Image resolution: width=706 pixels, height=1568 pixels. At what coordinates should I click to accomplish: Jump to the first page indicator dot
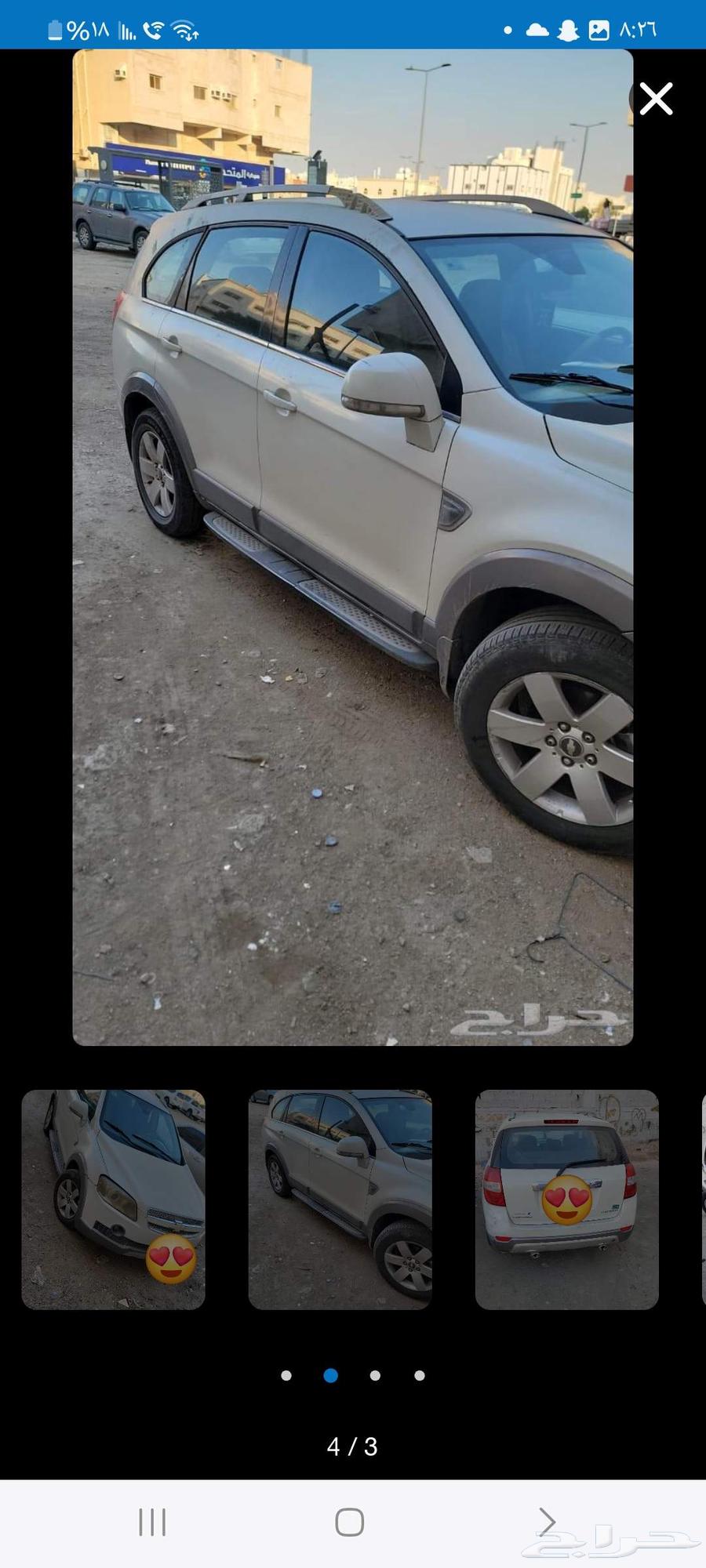click(286, 1375)
